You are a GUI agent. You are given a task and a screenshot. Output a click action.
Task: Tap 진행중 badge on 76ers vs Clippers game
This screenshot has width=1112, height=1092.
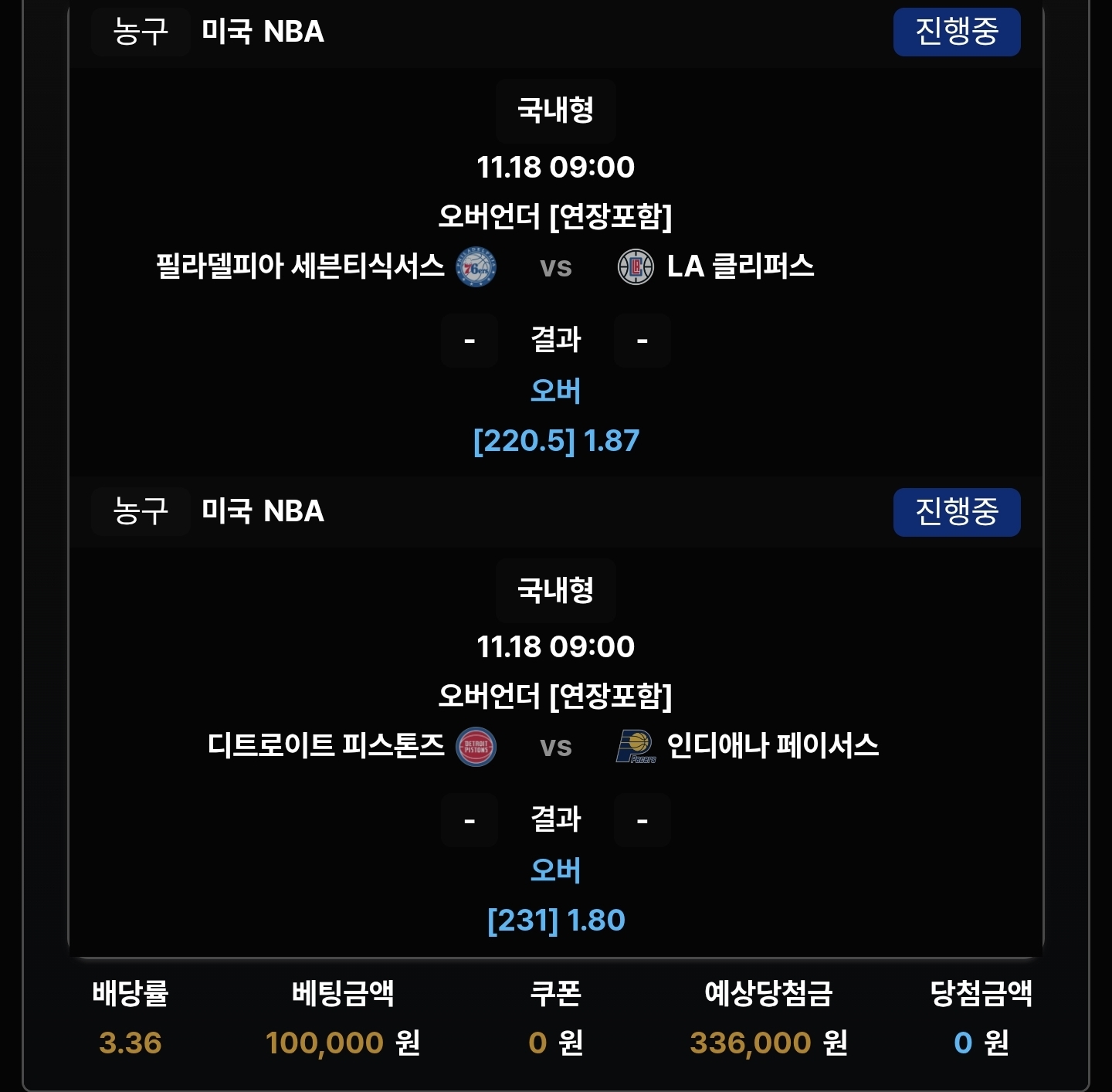(x=956, y=32)
